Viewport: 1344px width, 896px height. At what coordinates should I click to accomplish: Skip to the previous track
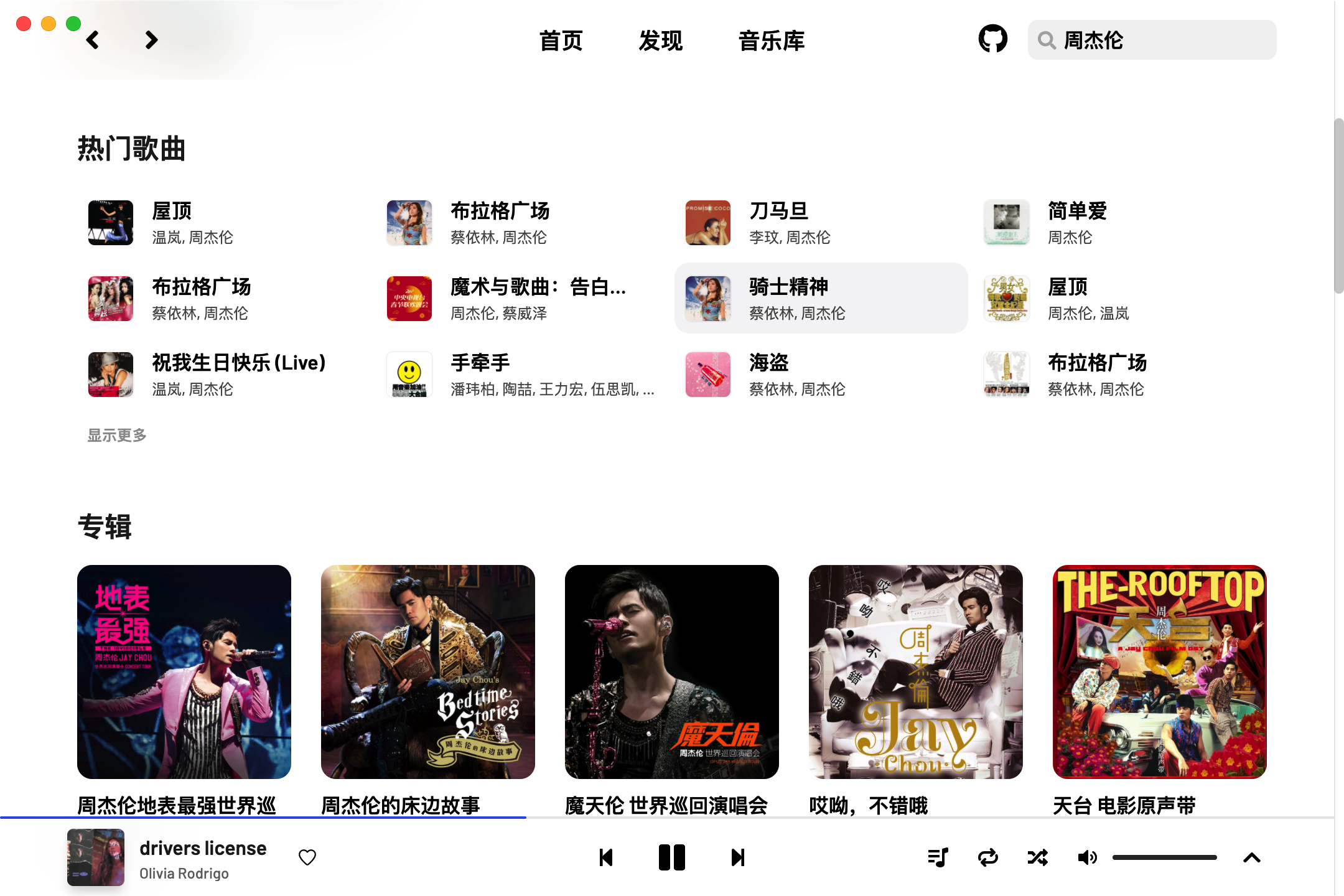pos(606,857)
